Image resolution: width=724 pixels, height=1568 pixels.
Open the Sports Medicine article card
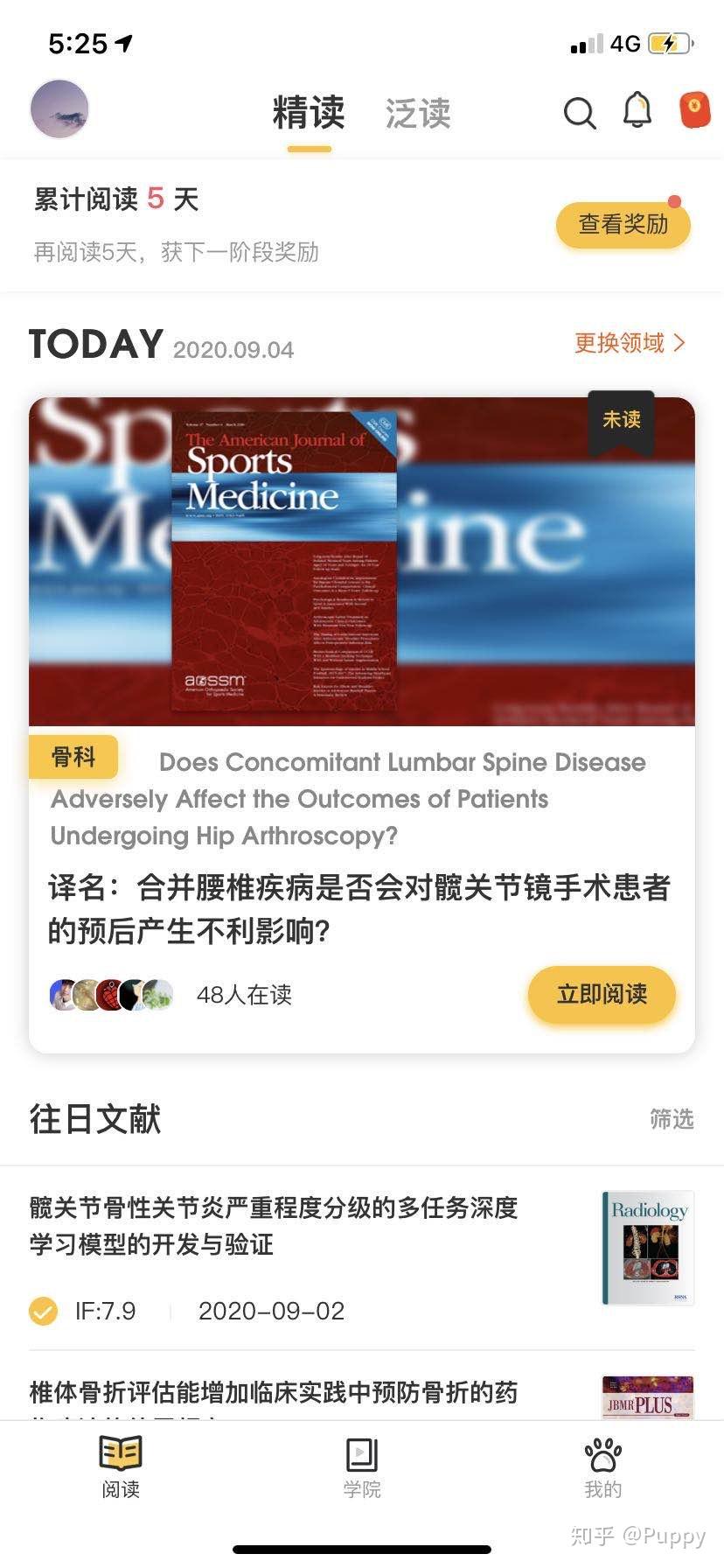362,562
